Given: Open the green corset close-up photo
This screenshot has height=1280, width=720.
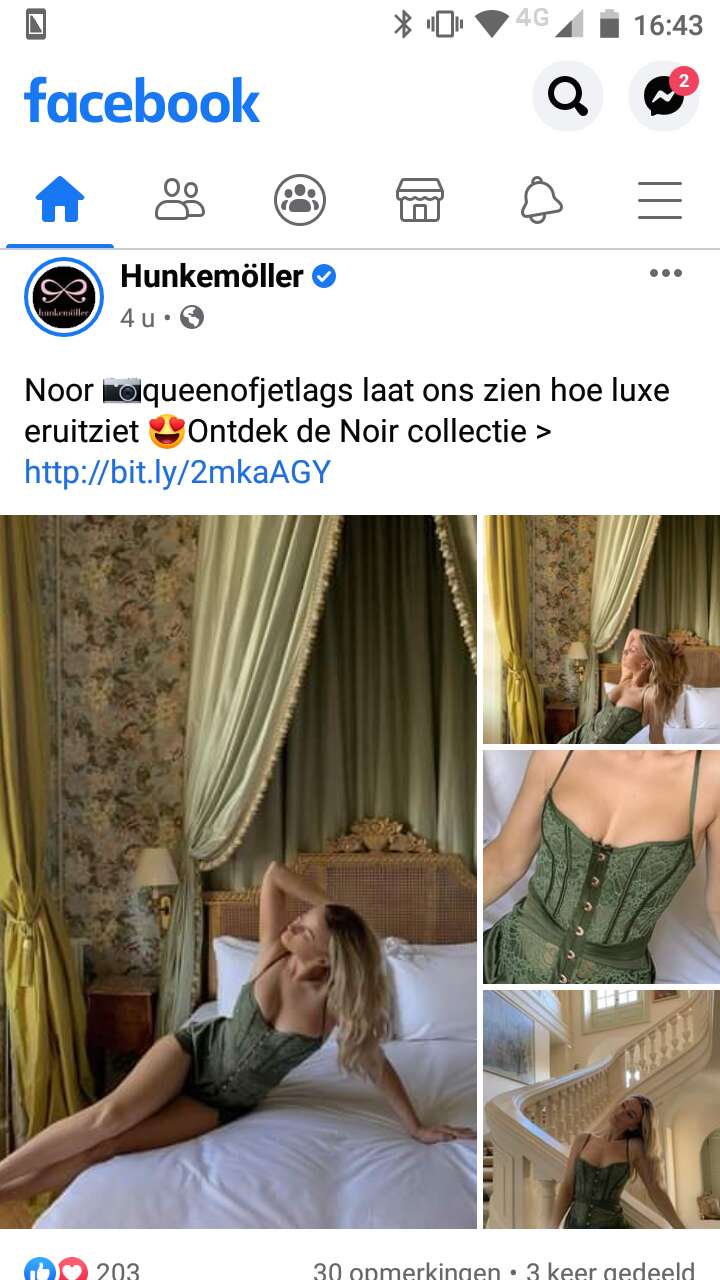Looking at the screenshot, I should 601,867.
